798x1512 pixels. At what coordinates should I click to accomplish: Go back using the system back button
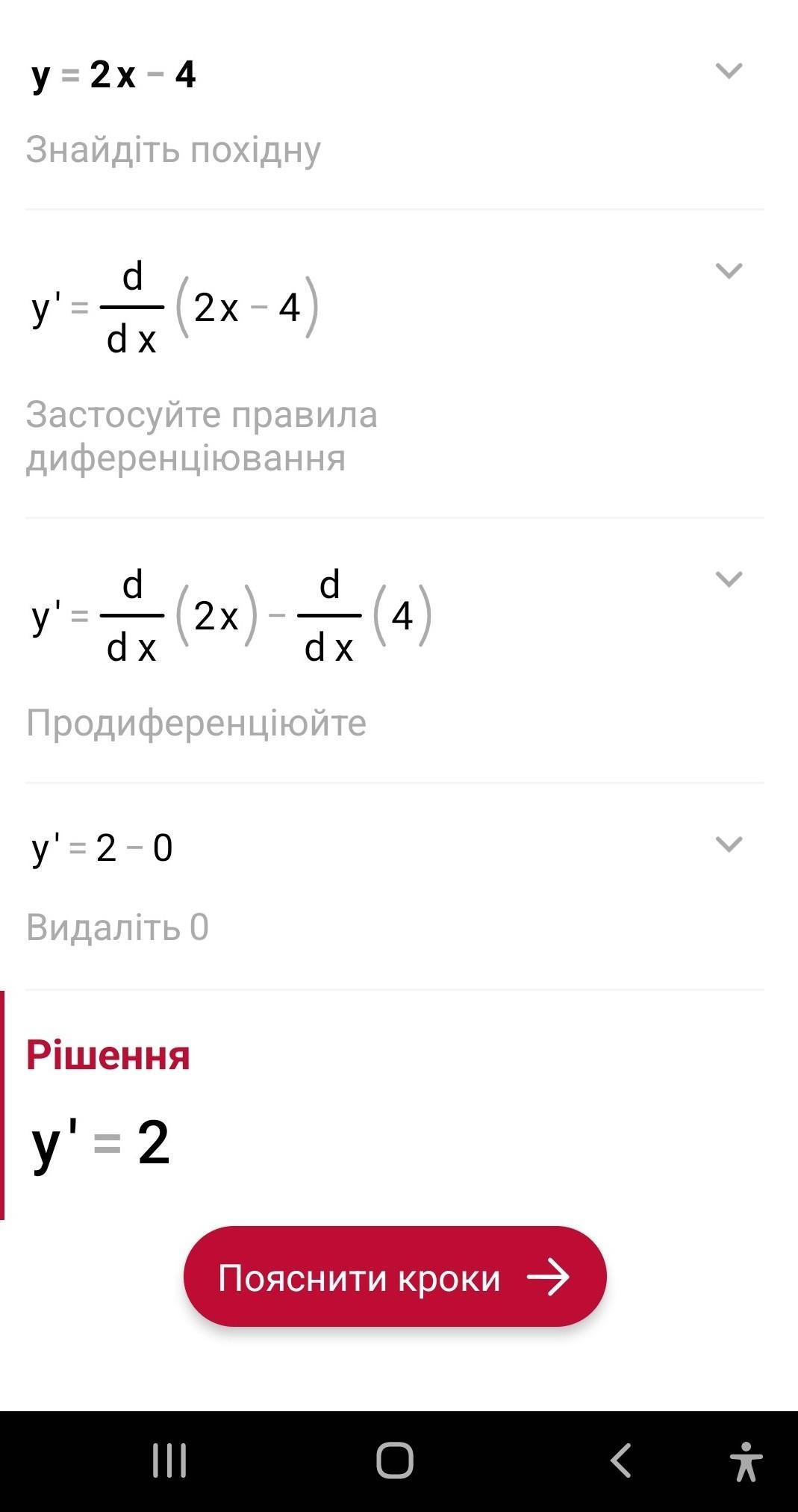620,1460
